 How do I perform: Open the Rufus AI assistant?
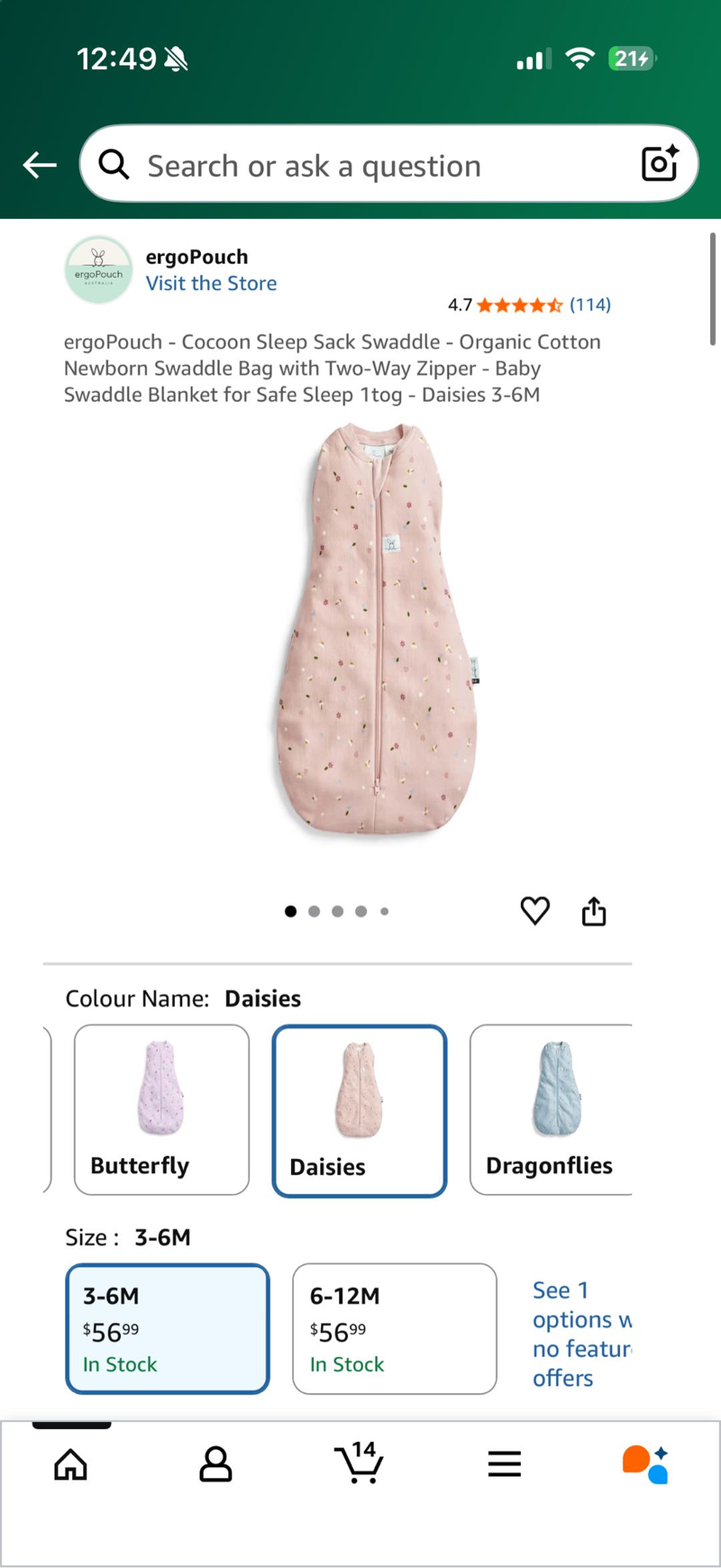[645, 1464]
